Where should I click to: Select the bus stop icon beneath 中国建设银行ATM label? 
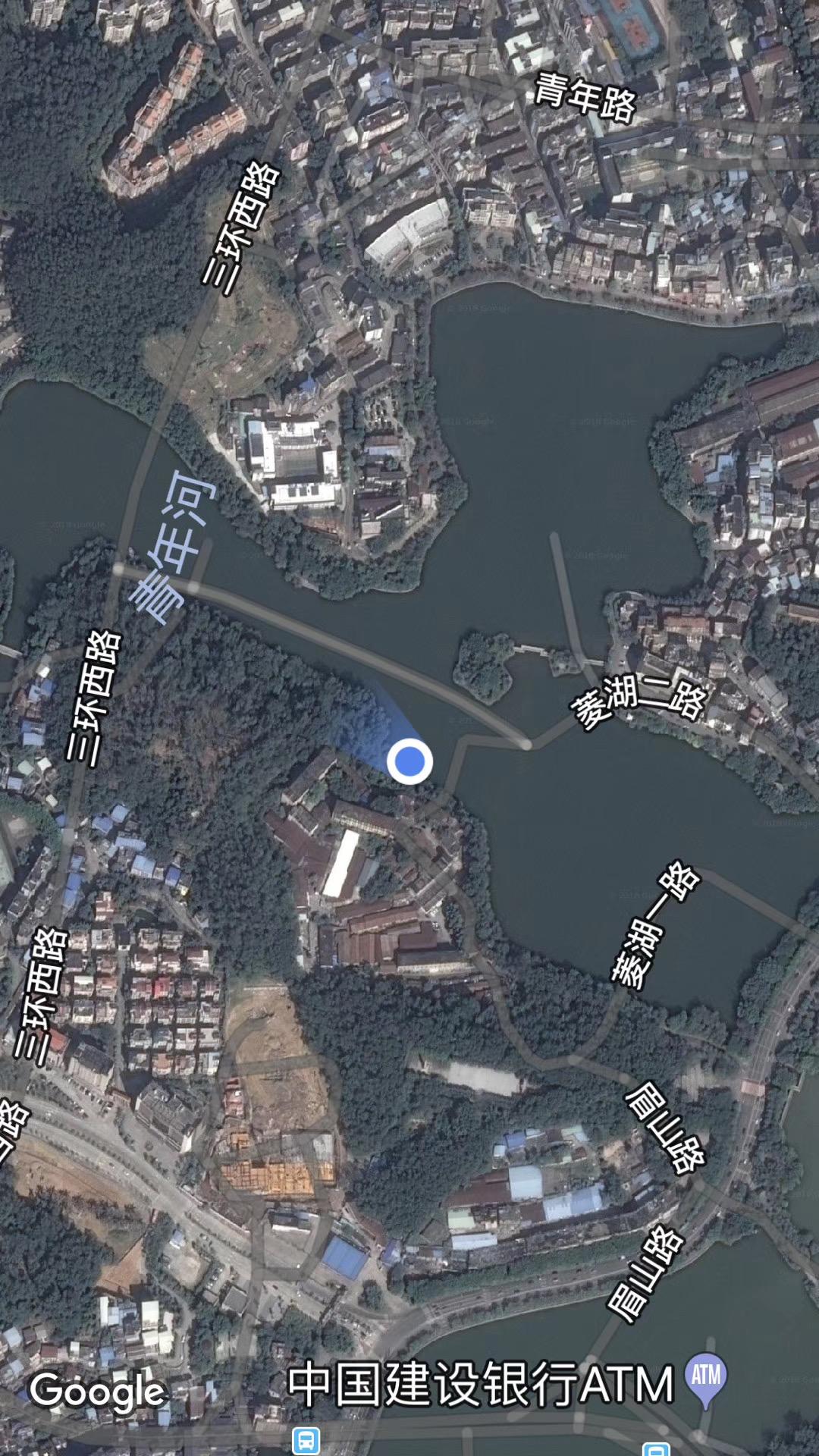point(306,1441)
